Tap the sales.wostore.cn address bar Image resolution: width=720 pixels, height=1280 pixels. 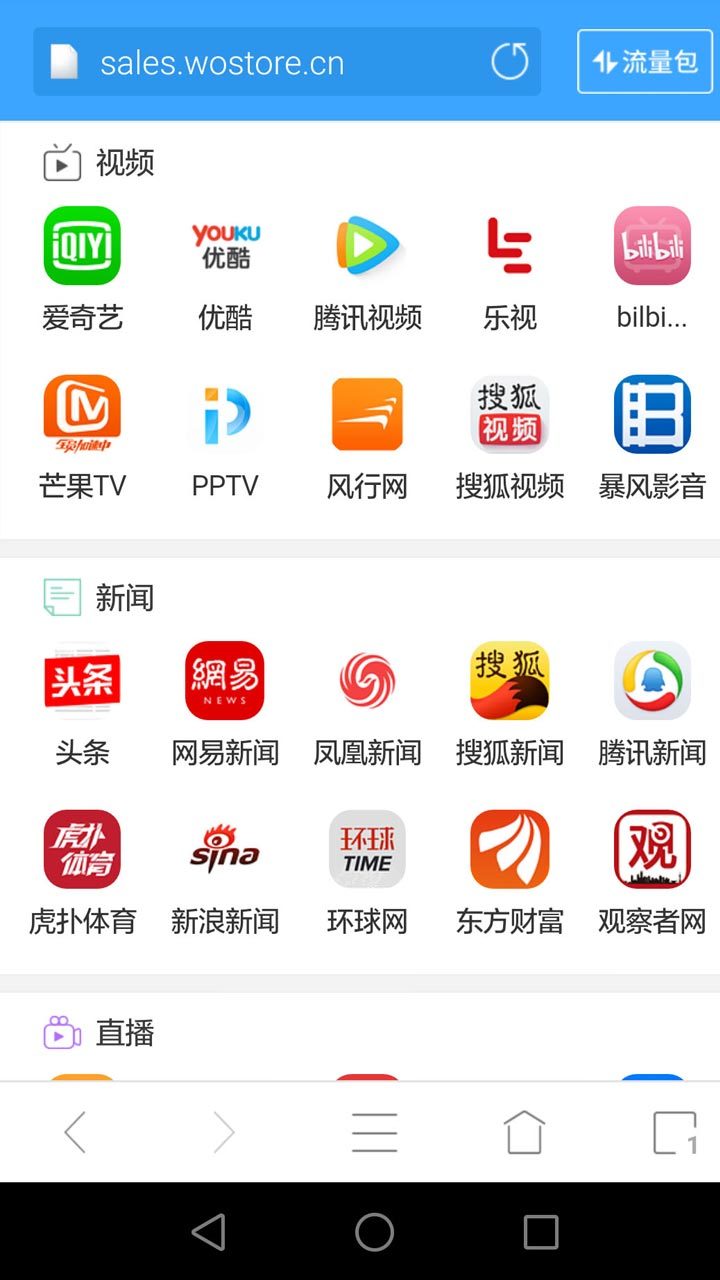[x=260, y=62]
